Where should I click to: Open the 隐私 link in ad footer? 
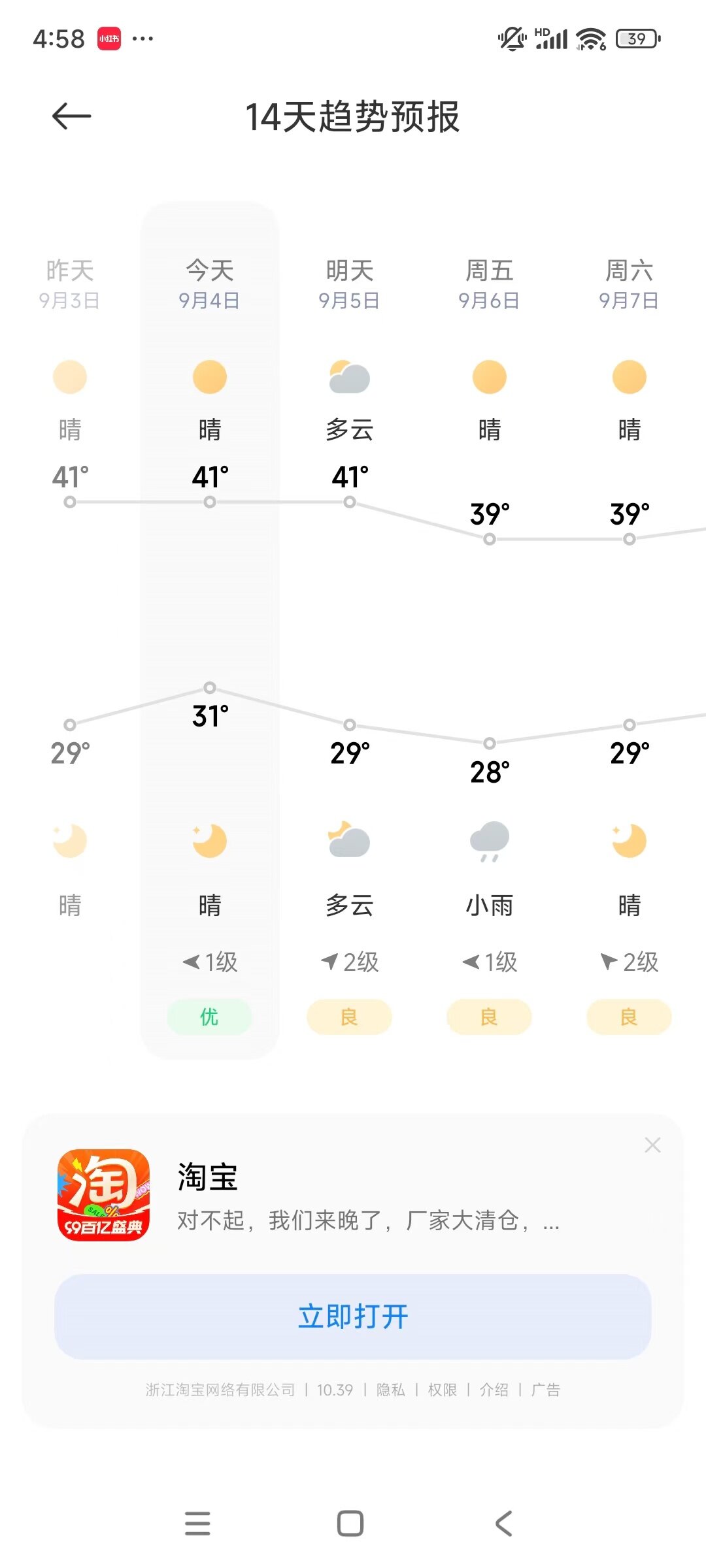(x=390, y=1390)
